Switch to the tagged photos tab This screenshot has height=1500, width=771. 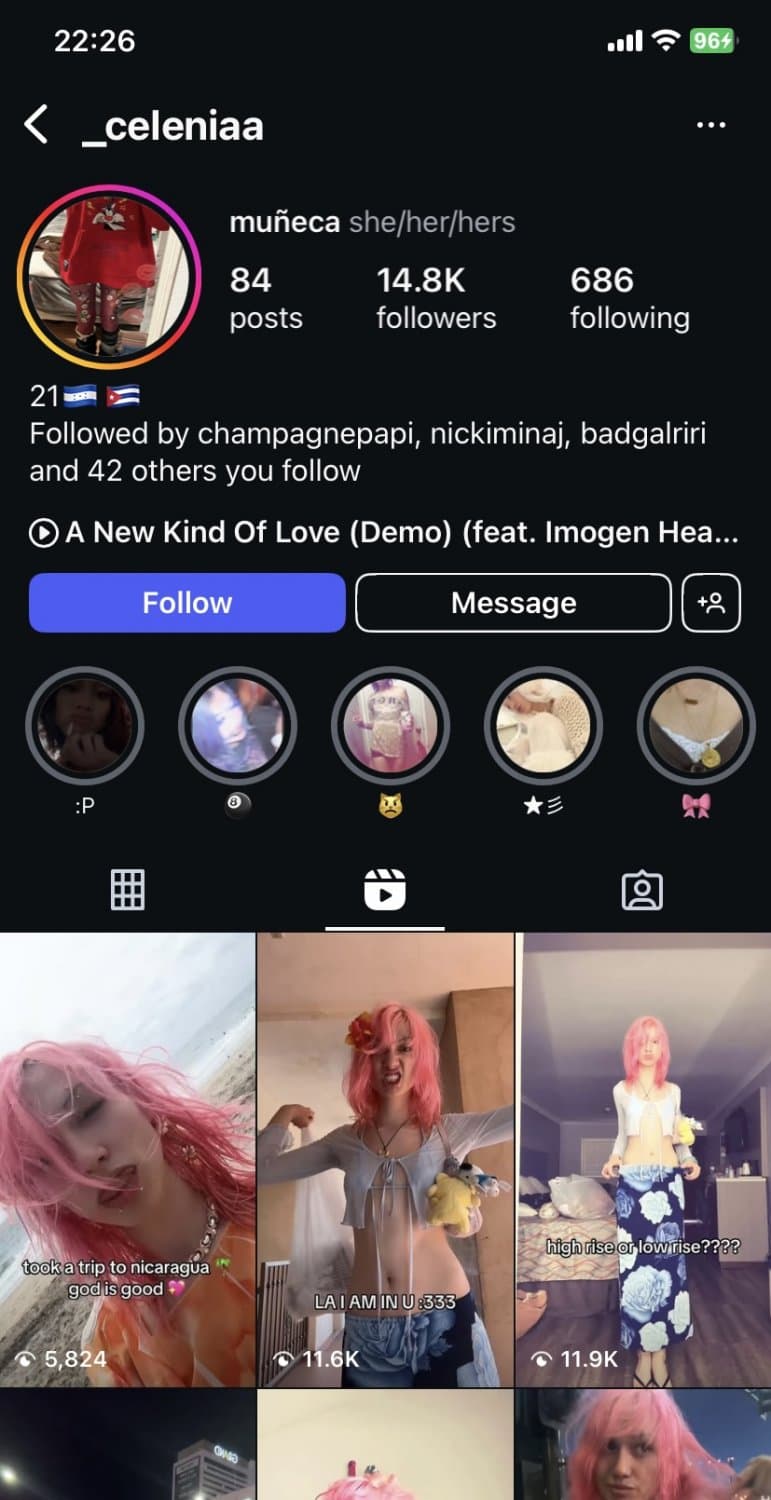(x=642, y=889)
